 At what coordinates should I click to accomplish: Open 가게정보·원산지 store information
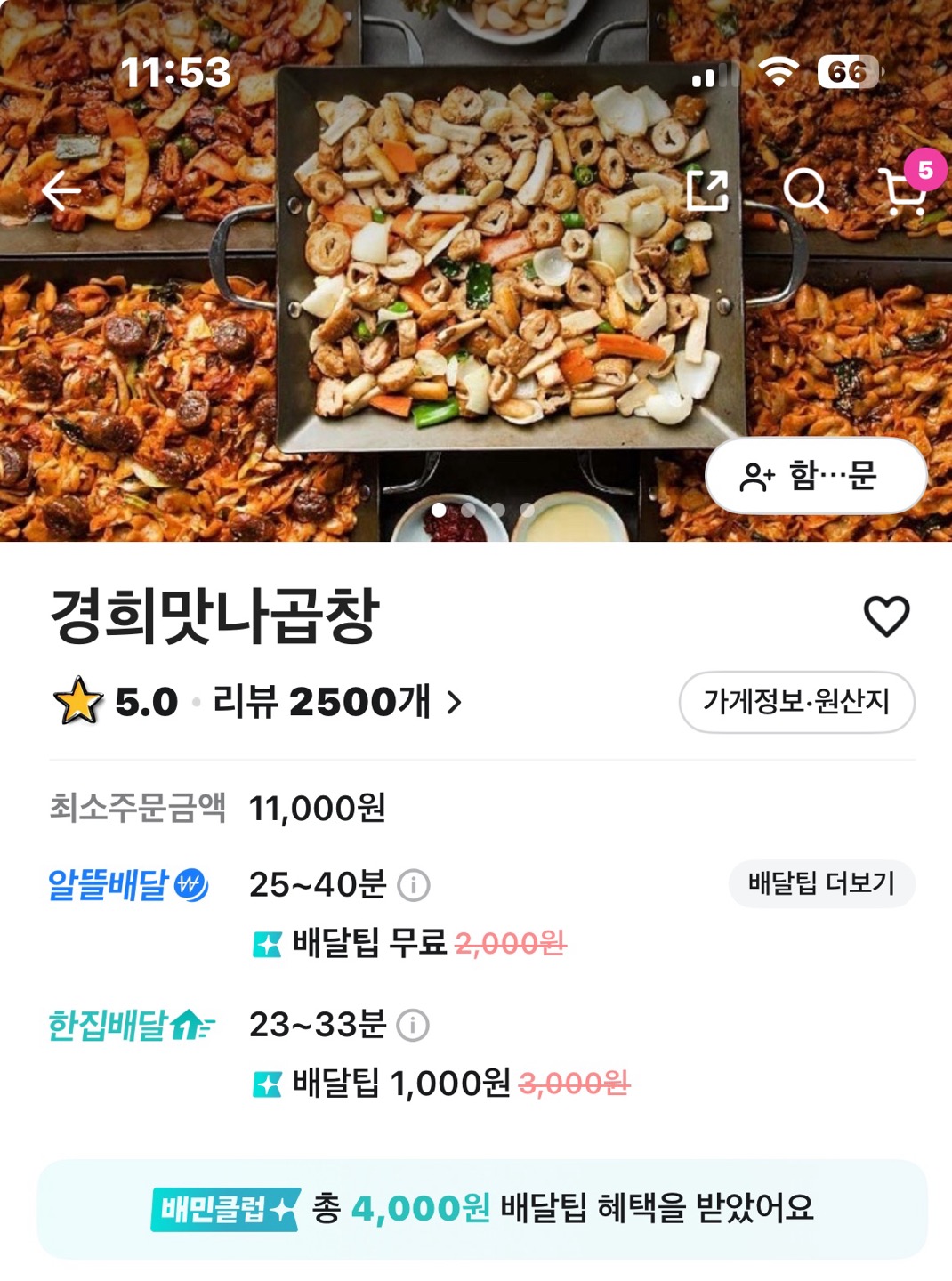[x=798, y=702]
